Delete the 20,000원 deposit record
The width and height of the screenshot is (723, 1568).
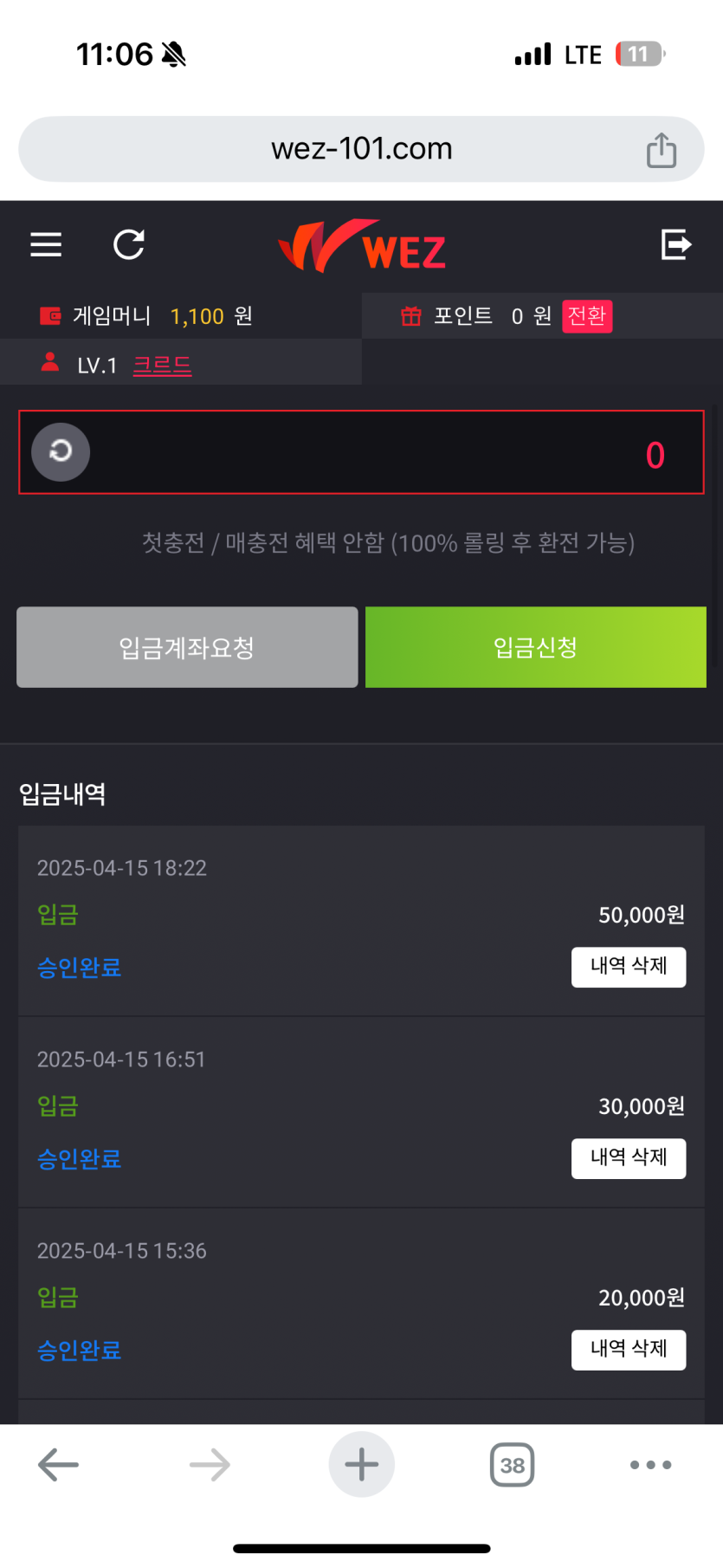[629, 1350]
